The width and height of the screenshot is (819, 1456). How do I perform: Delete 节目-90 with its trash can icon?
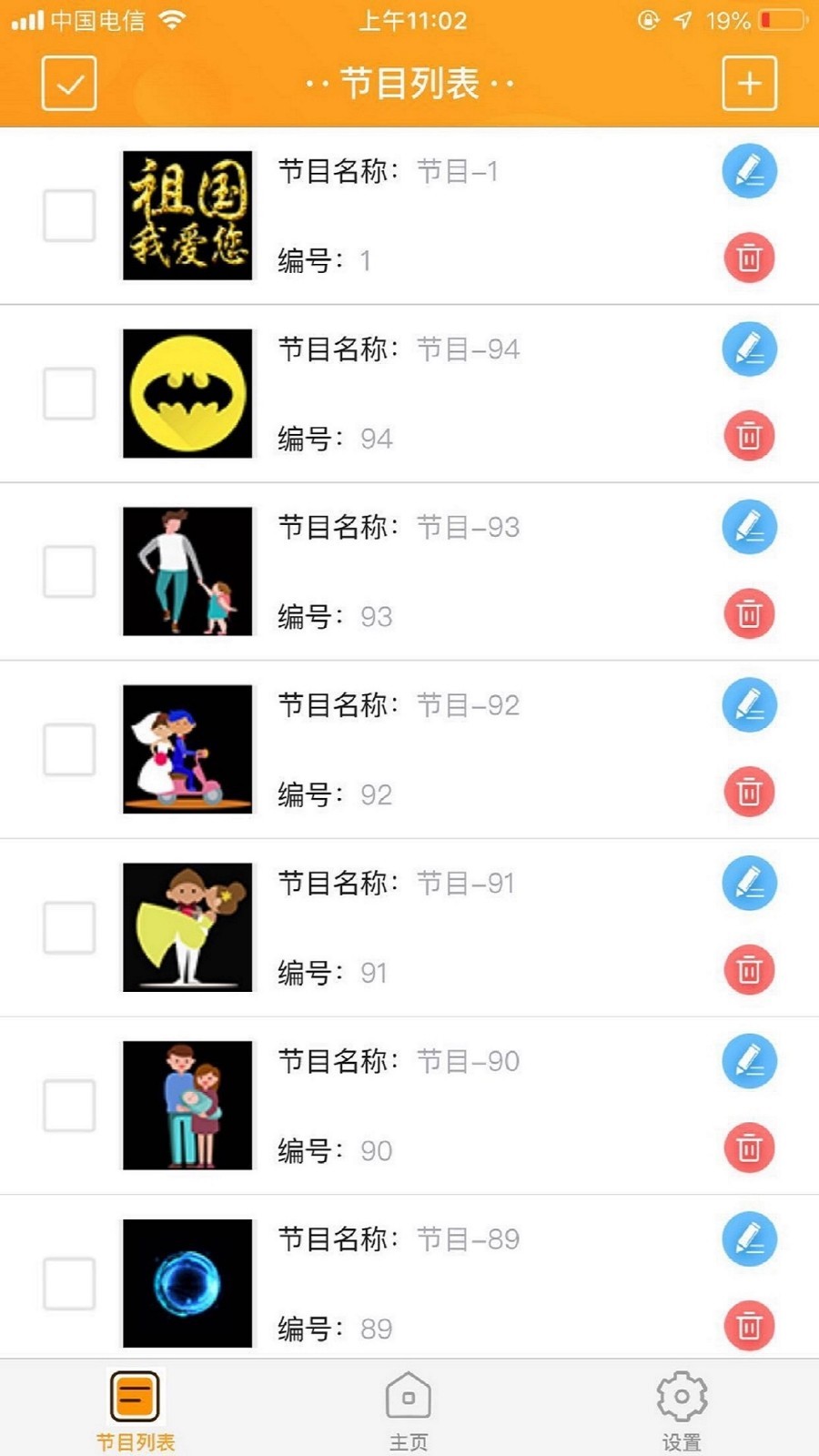[x=748, y=1147]
